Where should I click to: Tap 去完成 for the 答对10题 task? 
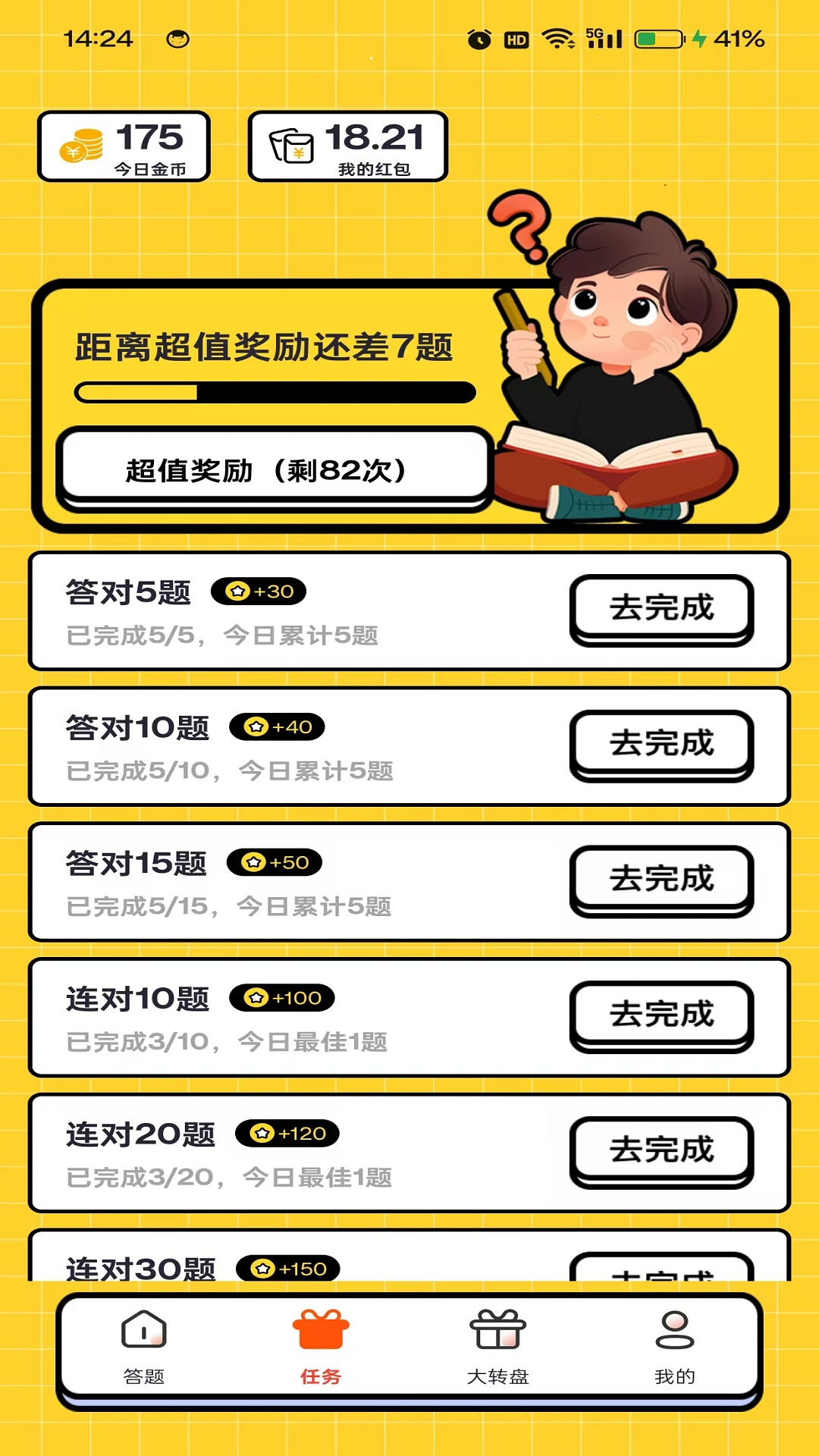(x=661, y=745)
